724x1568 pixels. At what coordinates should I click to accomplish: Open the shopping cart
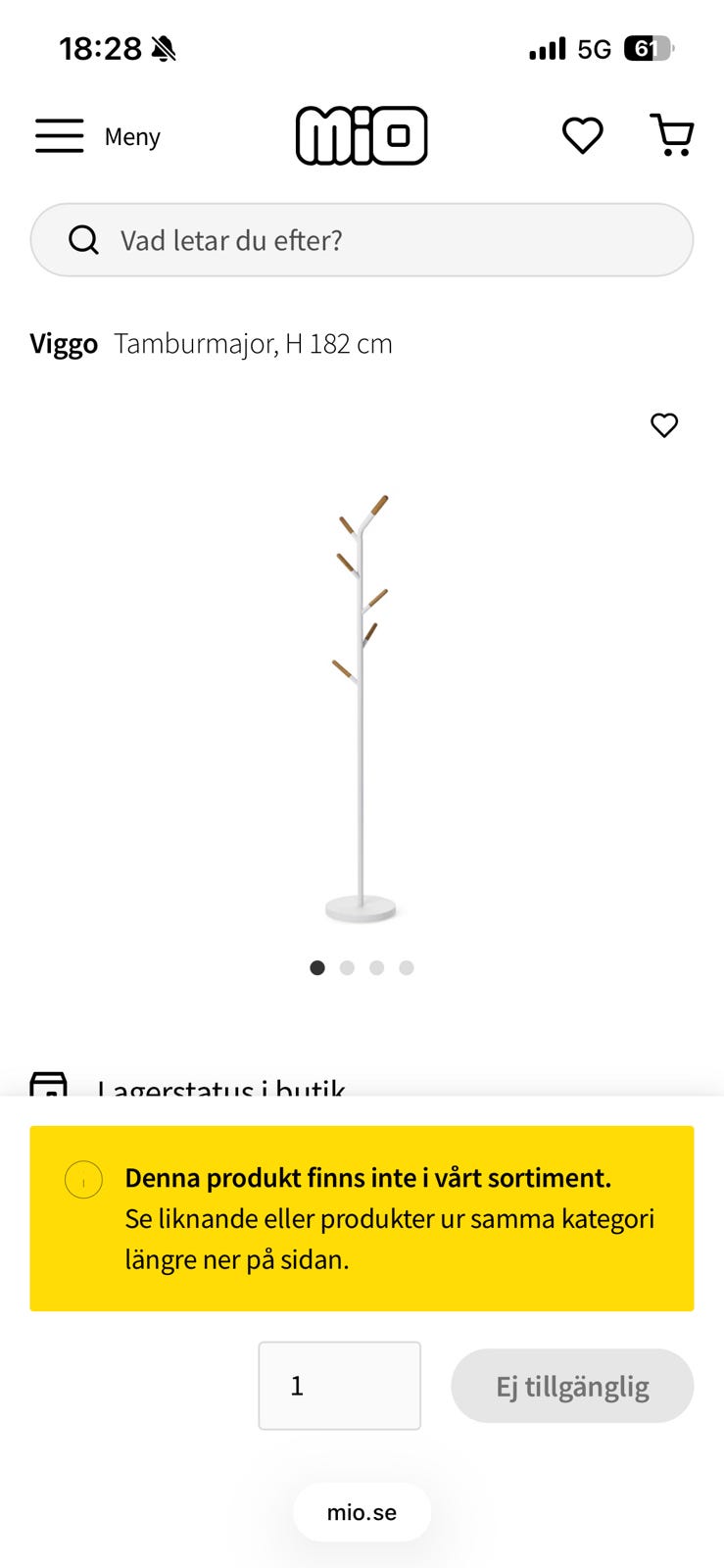coord(672,135)
